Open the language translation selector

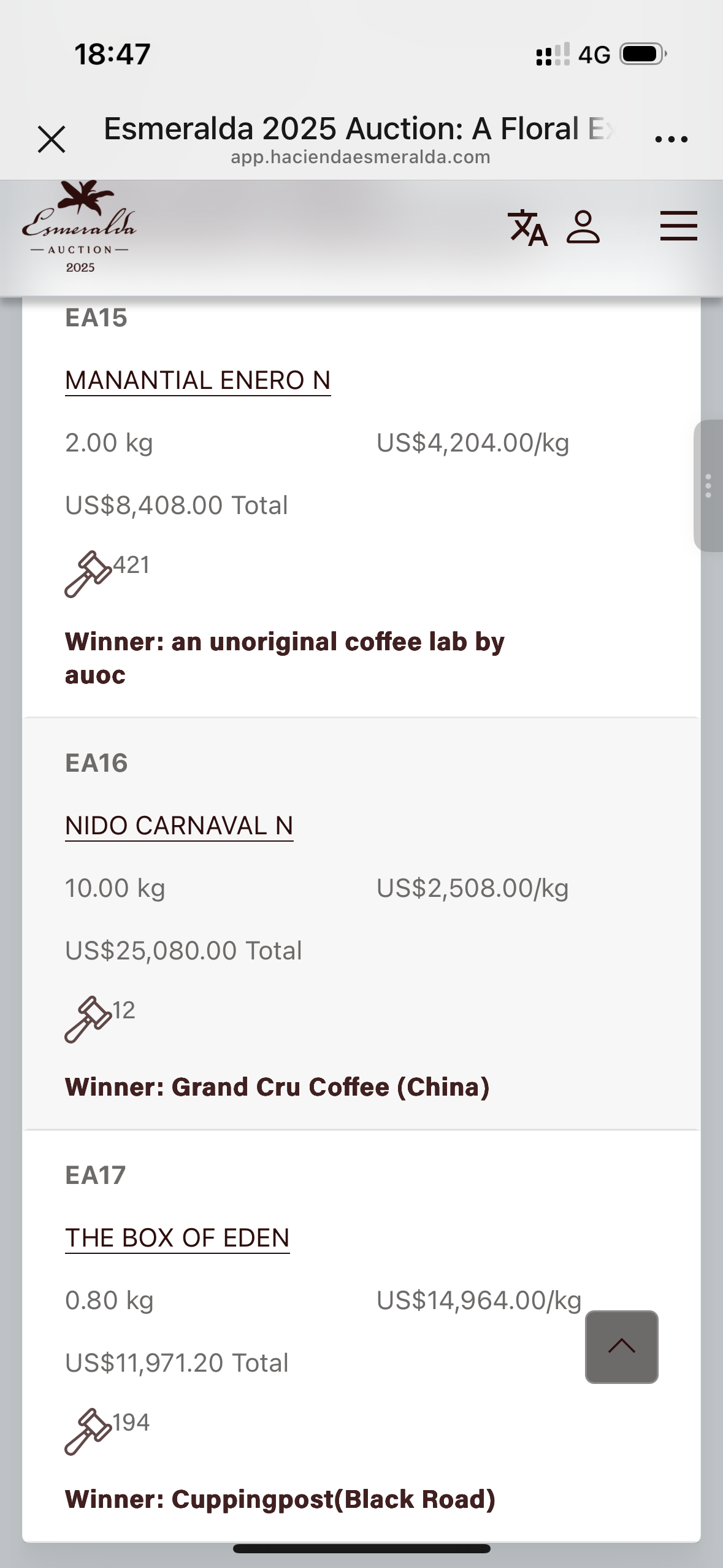[x=527, y=228]
